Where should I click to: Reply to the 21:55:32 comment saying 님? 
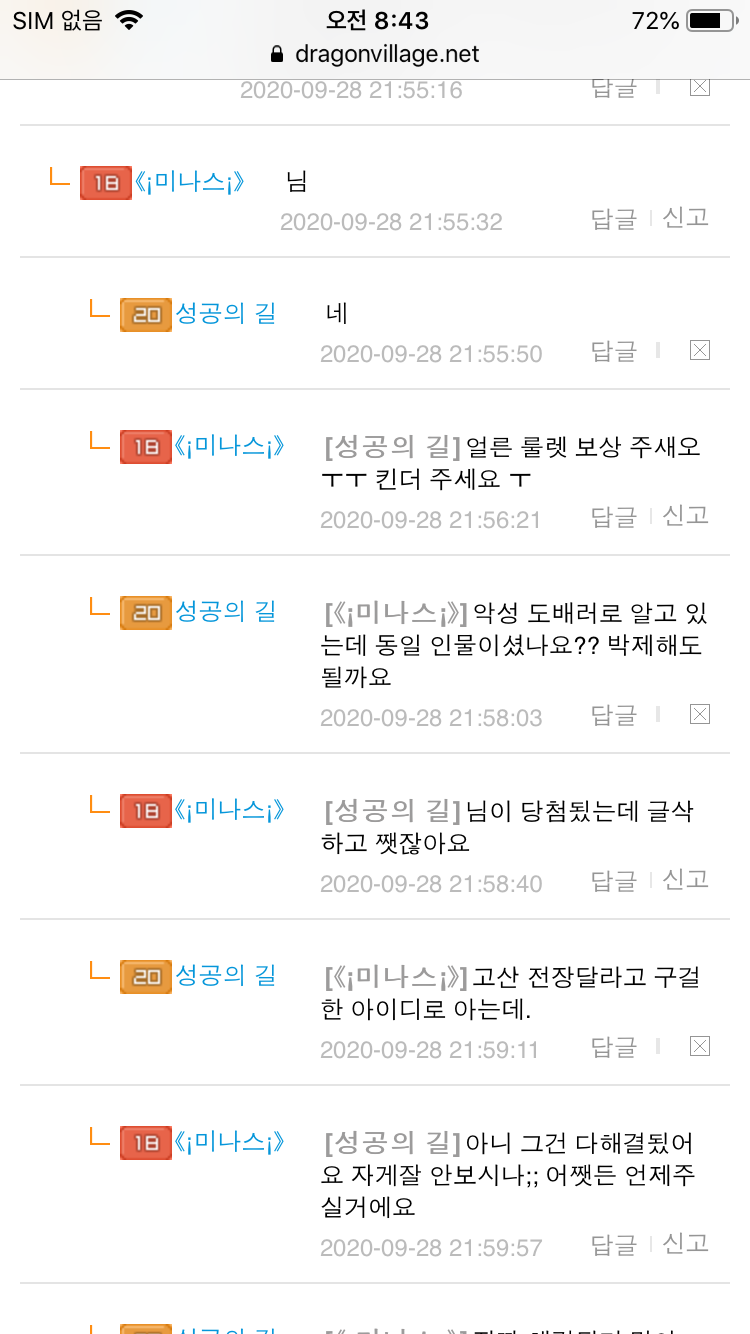click(613, 219)
